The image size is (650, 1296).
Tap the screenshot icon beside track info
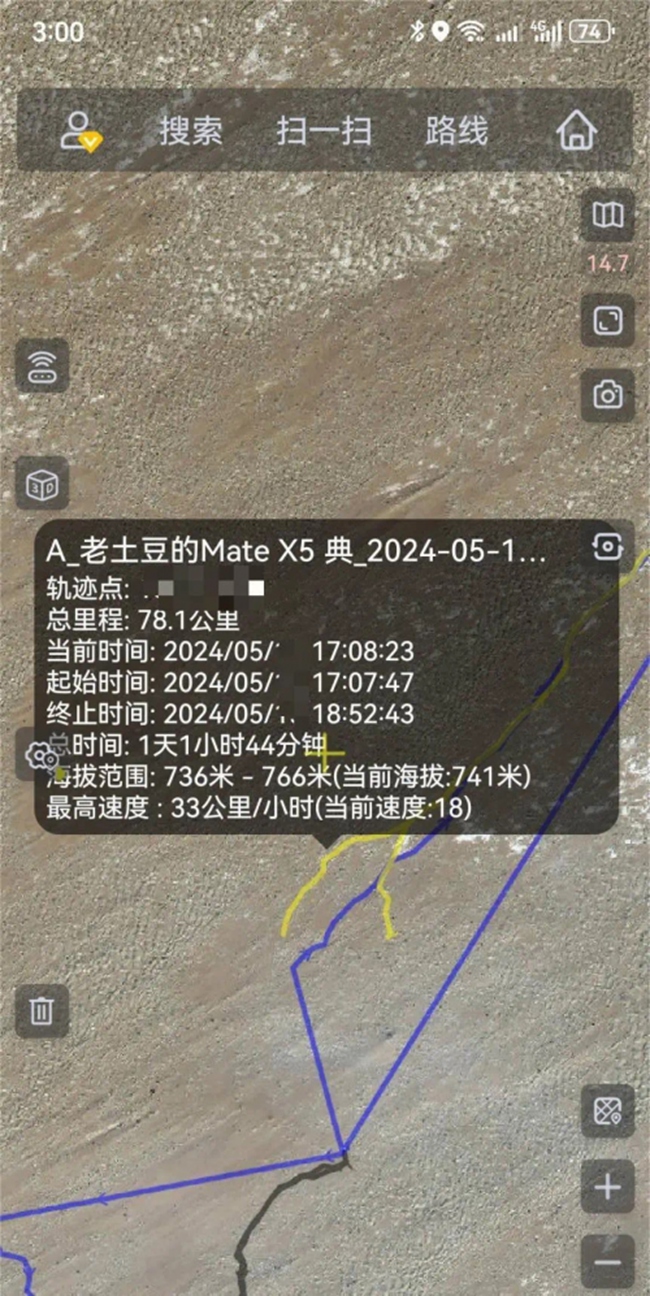(608, 547)
